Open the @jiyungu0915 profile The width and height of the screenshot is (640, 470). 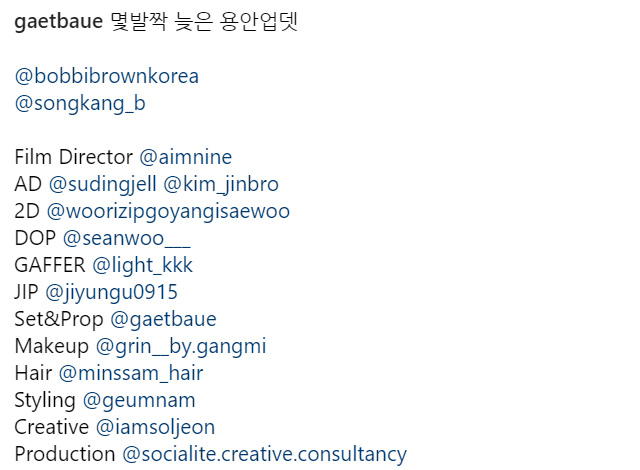[111, 292]
